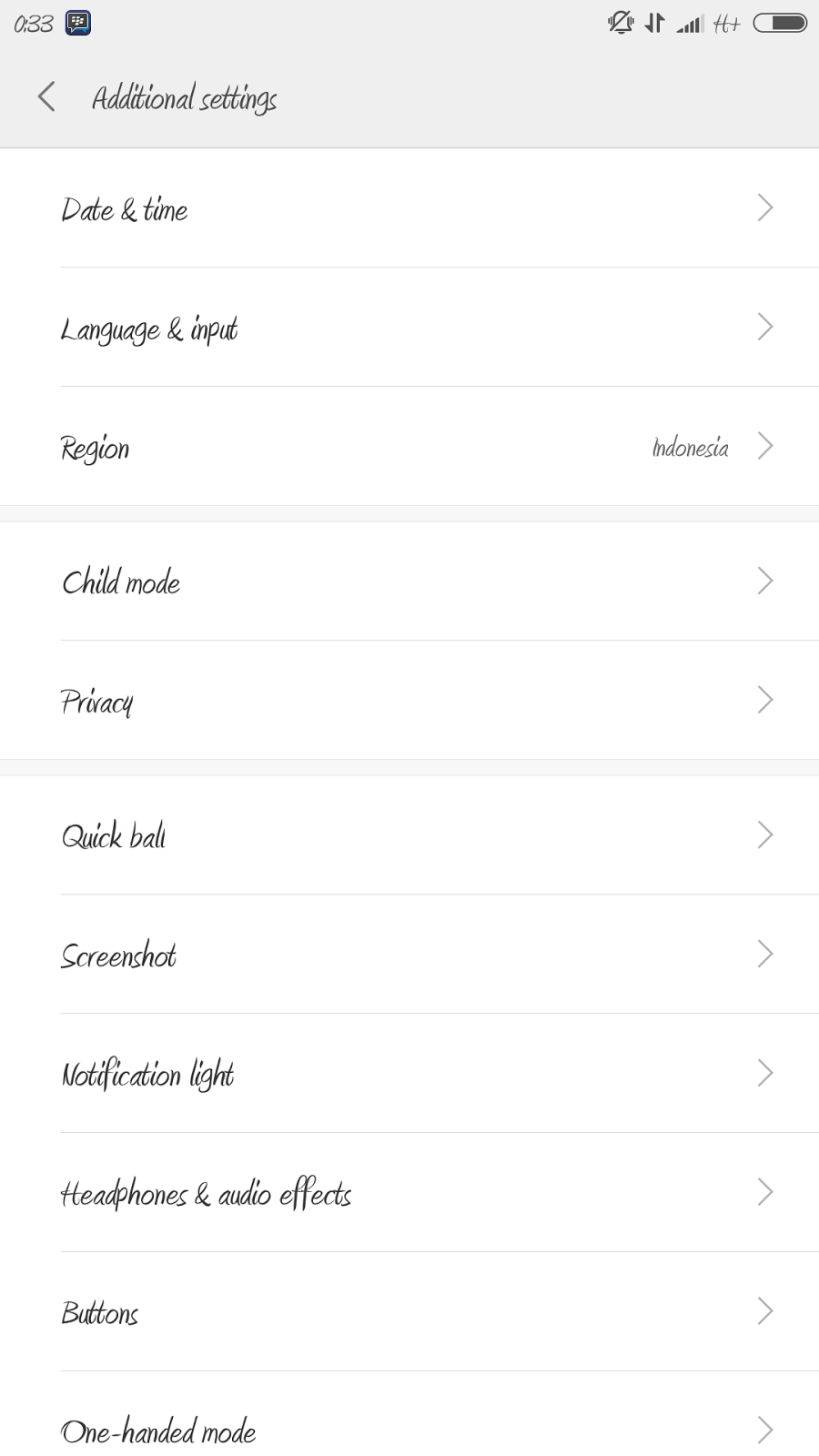Open Language & input settings
819x1456 pixels.
click(x=409, y=328)
